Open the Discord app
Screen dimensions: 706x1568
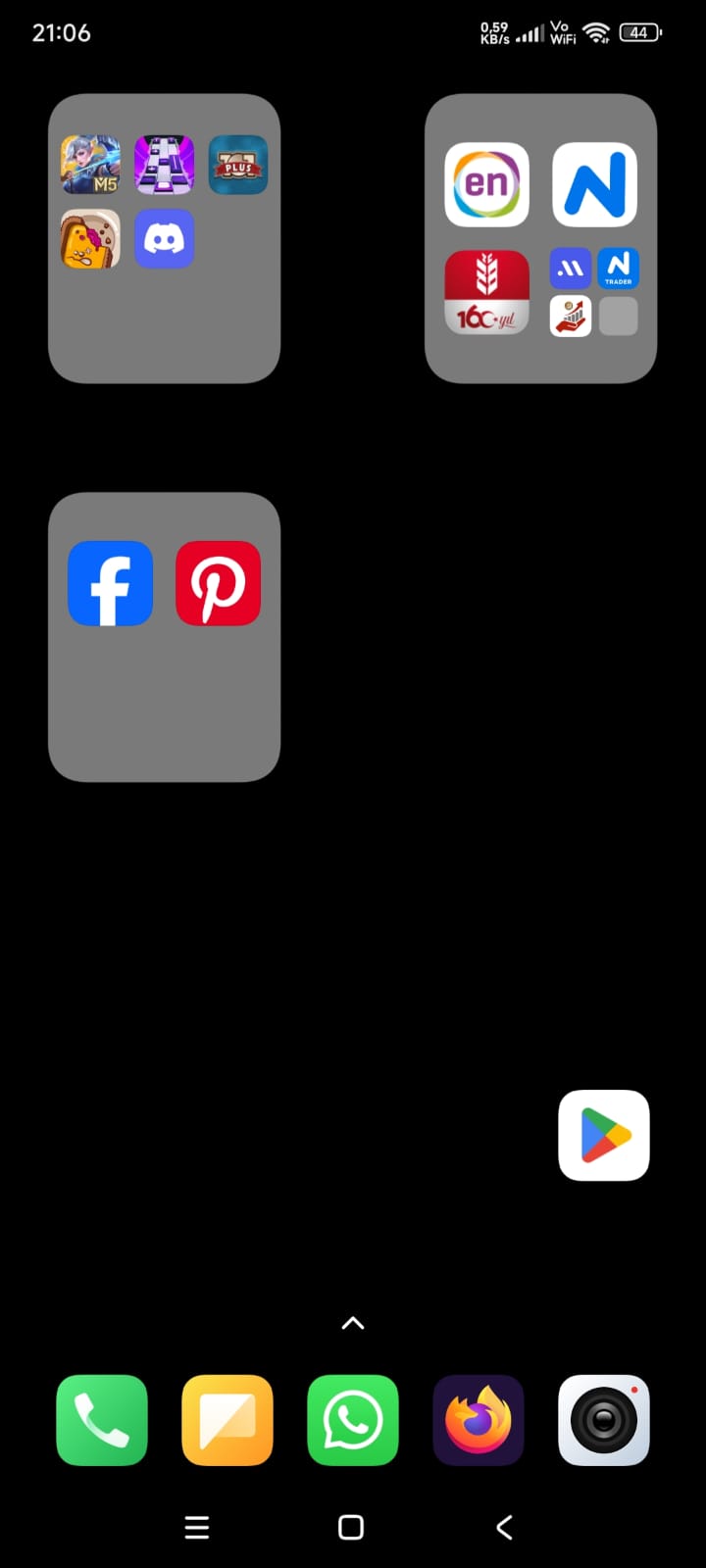coord(164,238)
